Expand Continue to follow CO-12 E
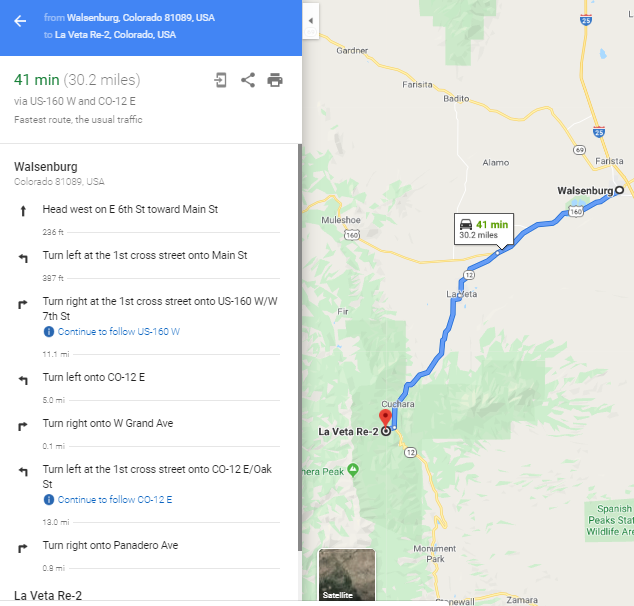This screenshot has height=606, width=634. pyautogui.click(x=114, y=499)
